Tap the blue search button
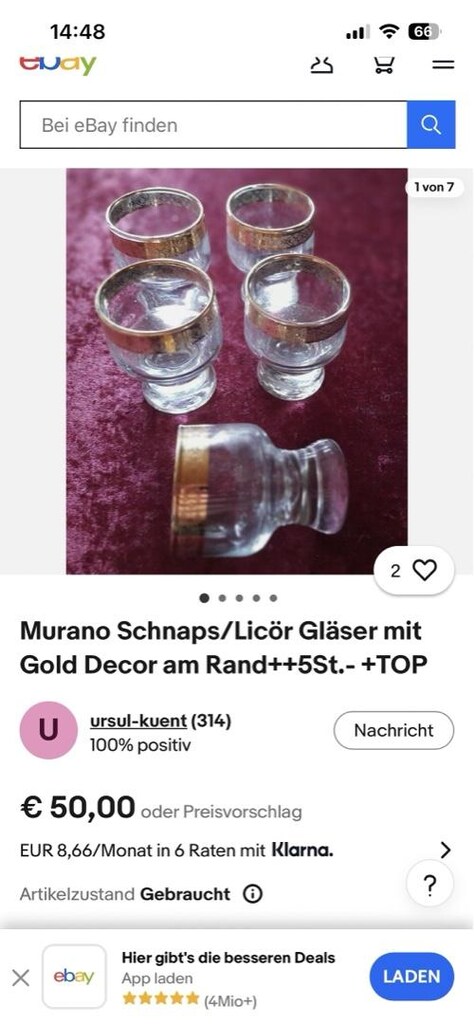This screenshot has width=474, height=1024. [x=431, y=125]
